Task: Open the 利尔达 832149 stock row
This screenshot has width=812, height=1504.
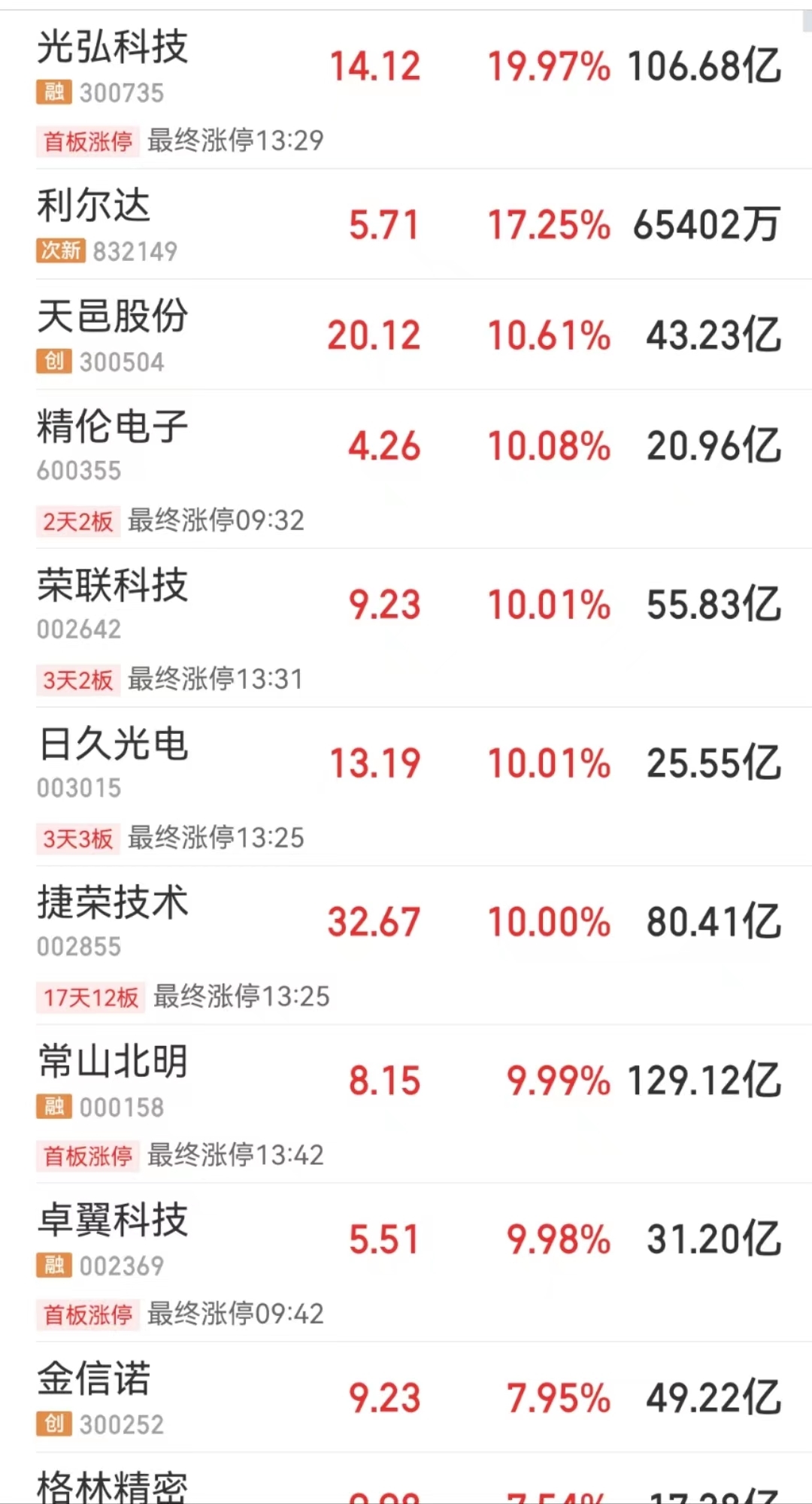Action: tap(406, 224)
